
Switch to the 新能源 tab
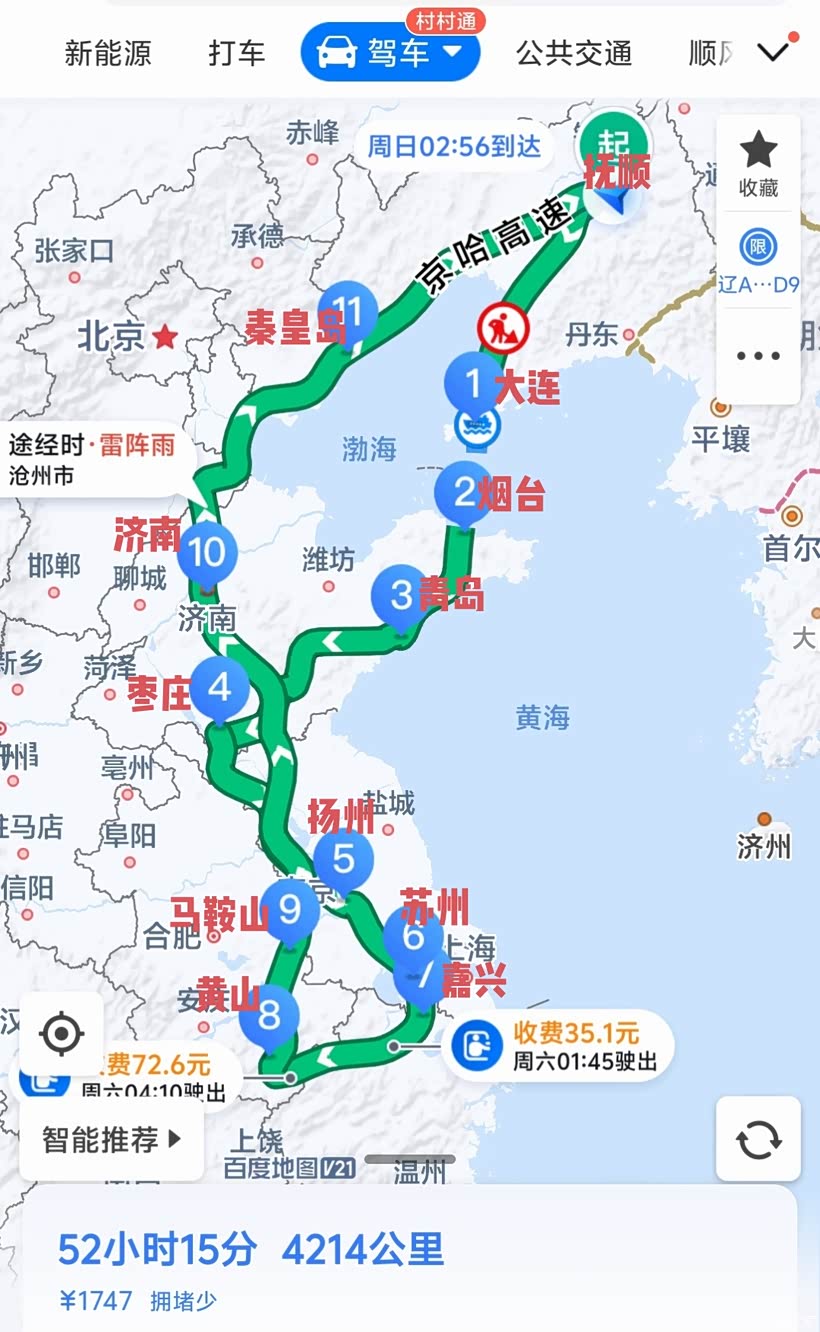tap(108, 53)
